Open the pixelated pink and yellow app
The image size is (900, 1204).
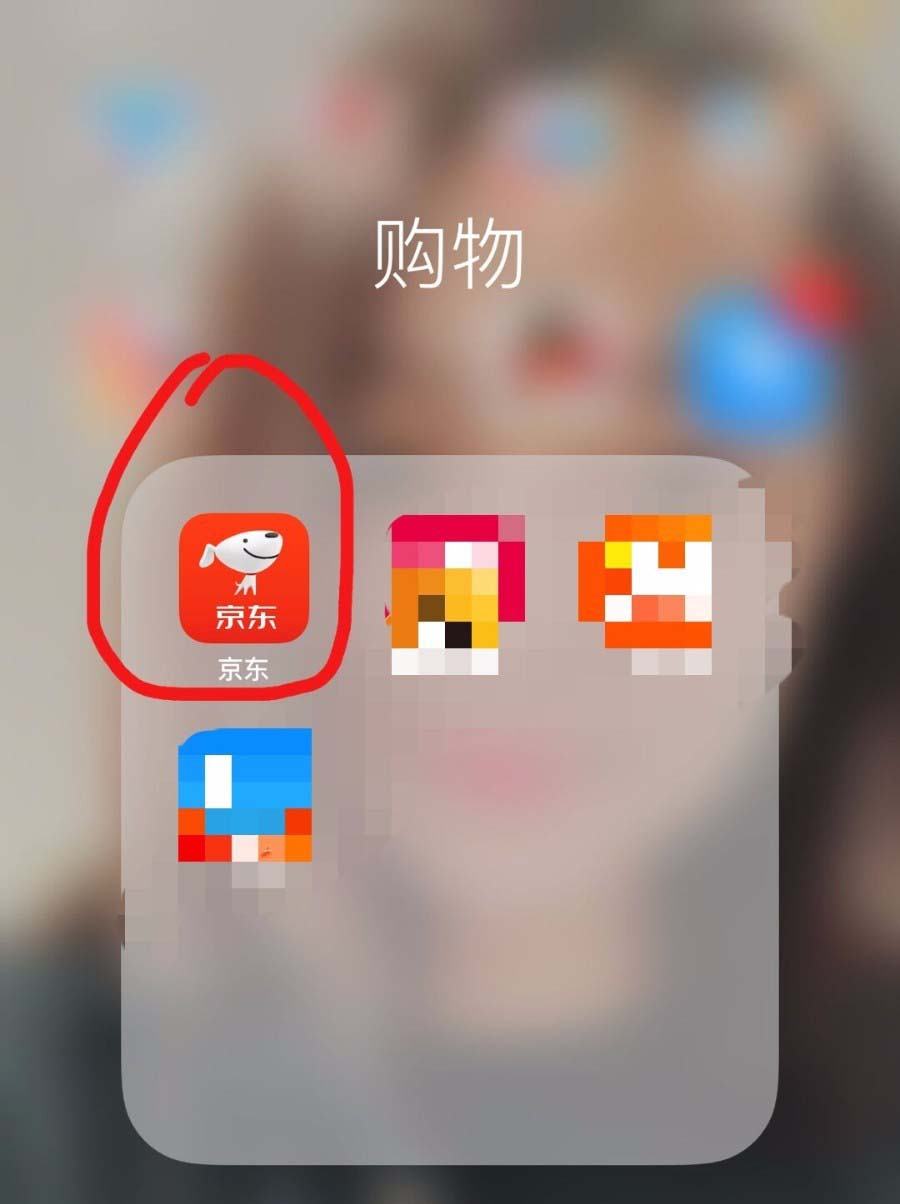(458, 582)
